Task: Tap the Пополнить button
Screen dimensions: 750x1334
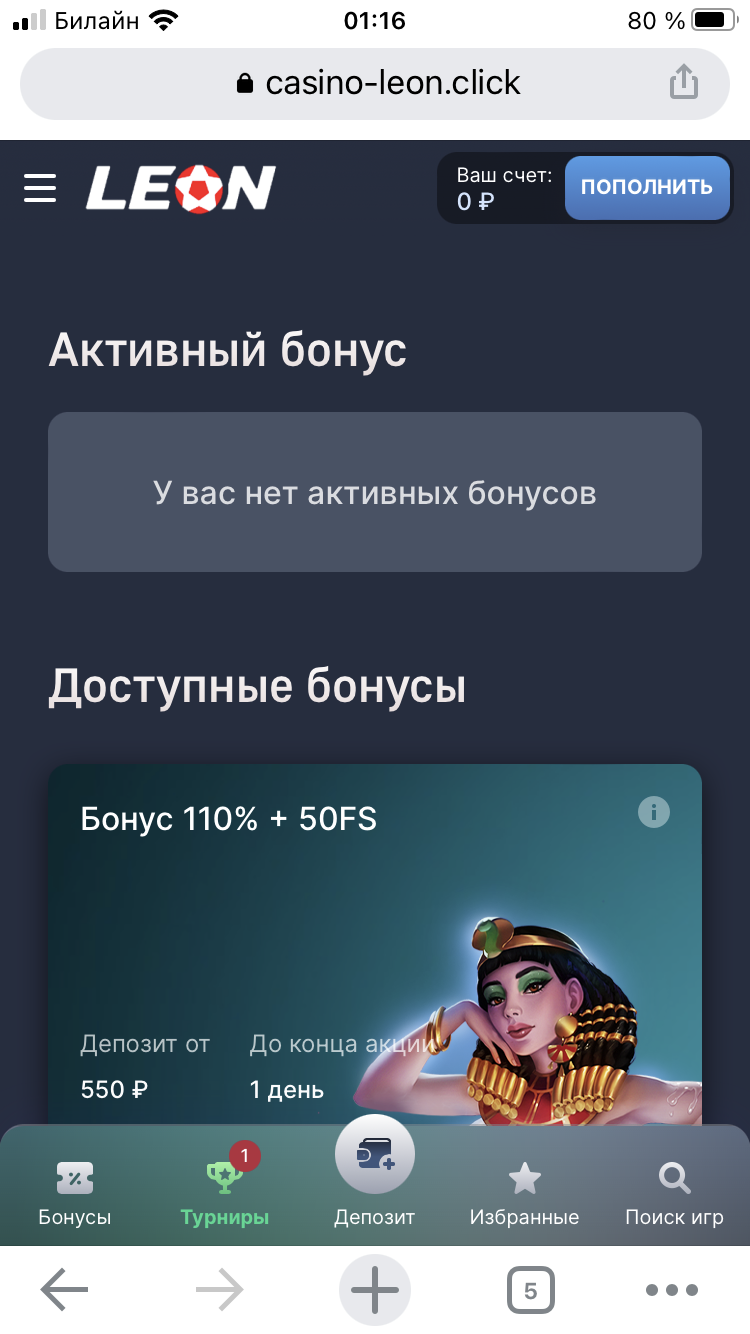Action: (646, 187)
